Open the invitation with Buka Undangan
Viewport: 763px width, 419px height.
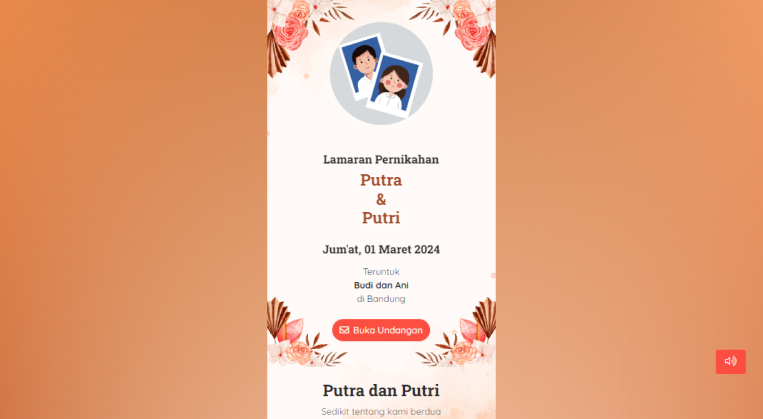(381, 330)
